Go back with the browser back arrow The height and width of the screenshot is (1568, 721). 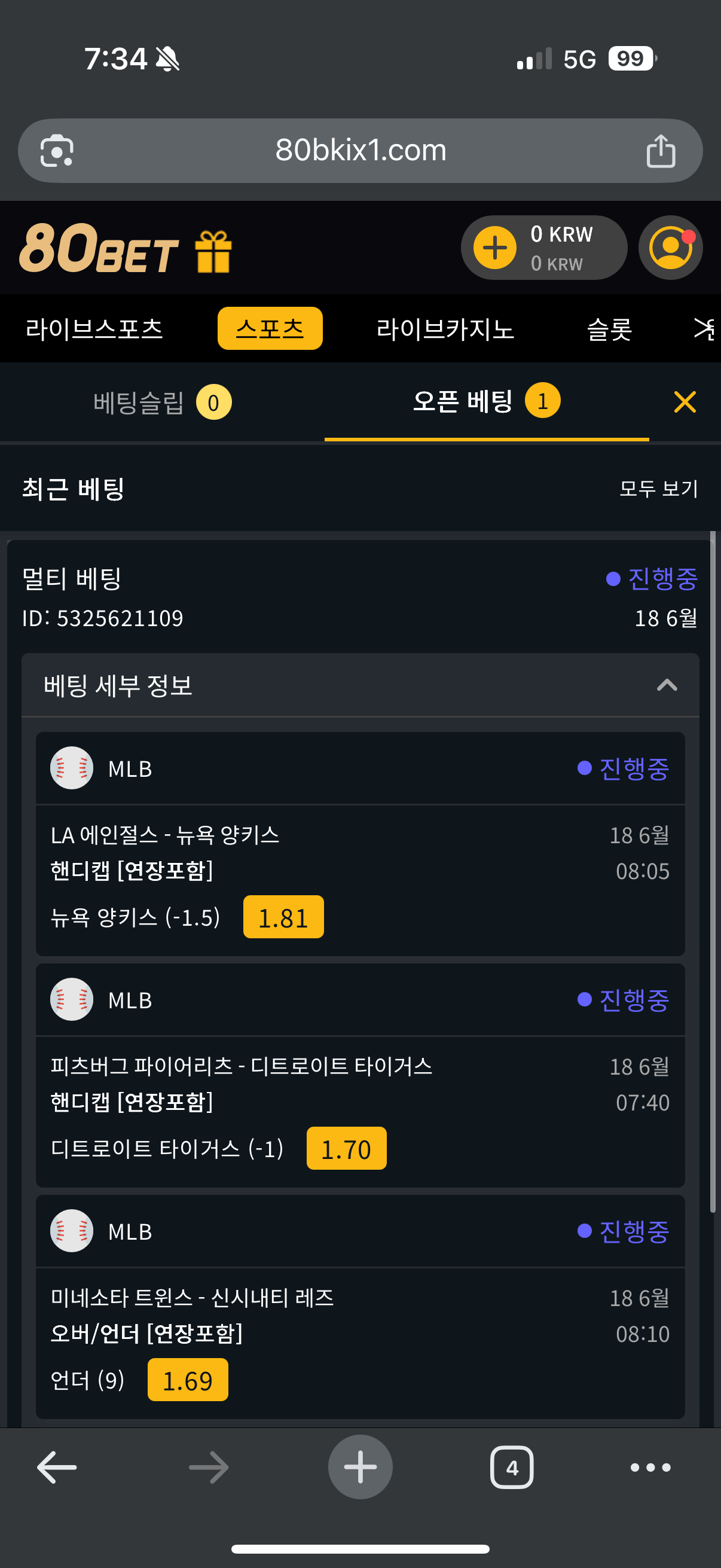[x=57, y=1467]
